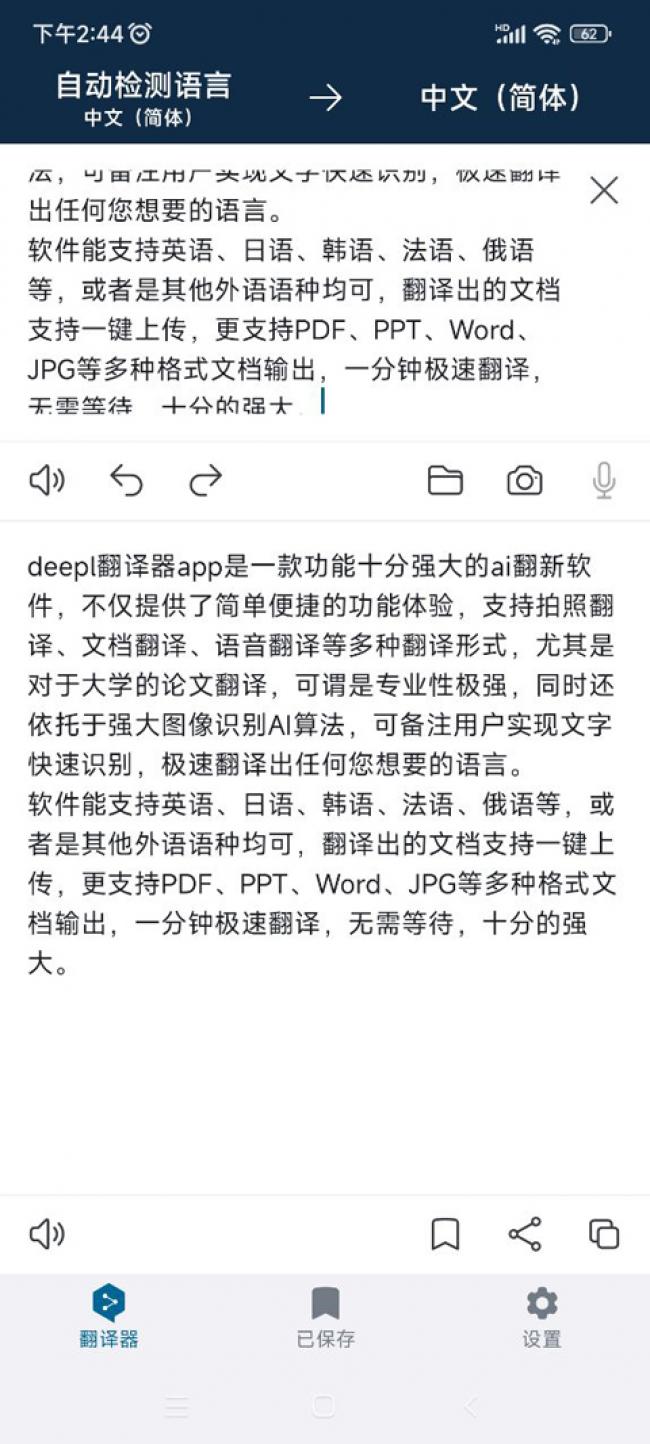The image size is (650, 1444).
Task: Switch to the 翻译器 tab
Action: (109, 1317)
